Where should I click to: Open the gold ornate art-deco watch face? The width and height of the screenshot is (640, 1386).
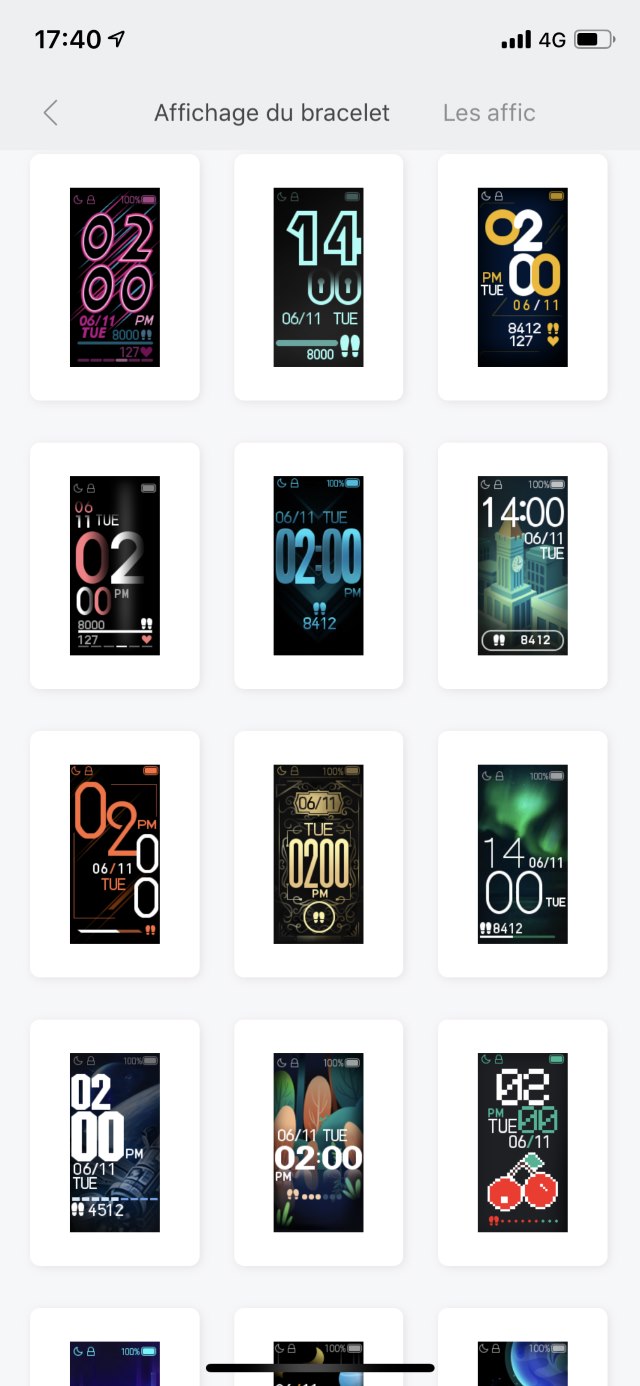(x=318, y=854)
